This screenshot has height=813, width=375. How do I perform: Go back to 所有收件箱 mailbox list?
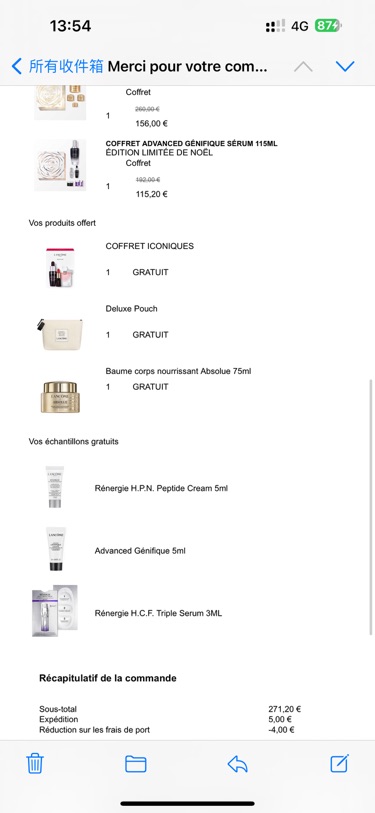click(58, 66)
